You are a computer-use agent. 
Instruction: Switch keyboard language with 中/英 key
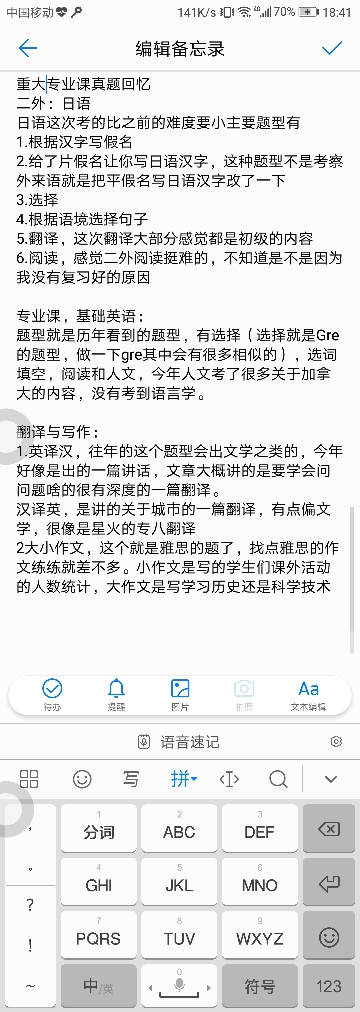click(99, 987)
